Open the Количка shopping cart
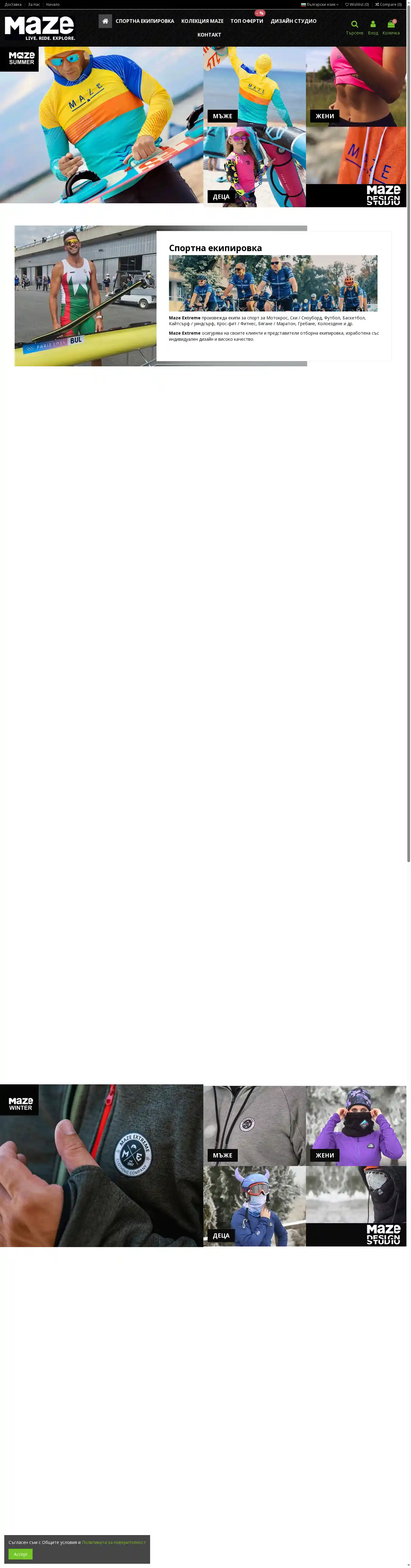Image resolution: width=411 pixels, height=1568 pixels. tap(391, 27)
